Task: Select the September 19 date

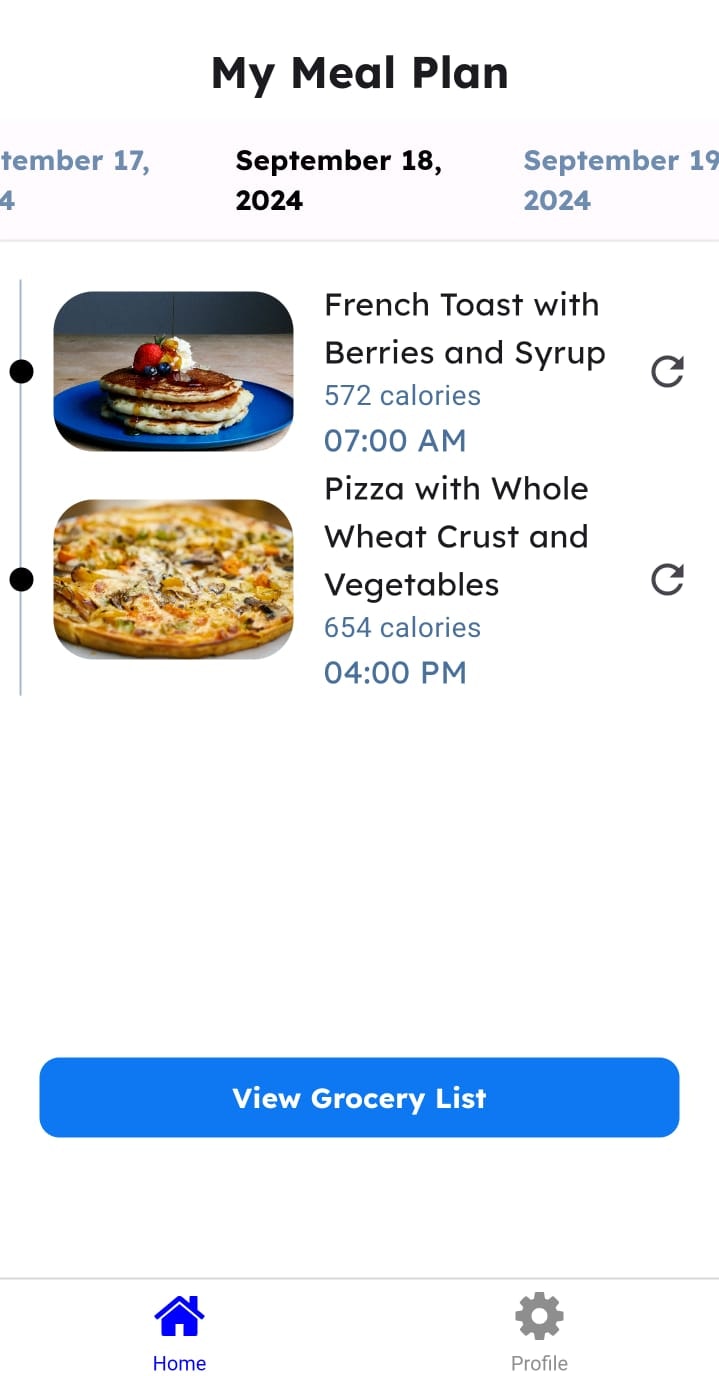Action: (x=620, y=180)
